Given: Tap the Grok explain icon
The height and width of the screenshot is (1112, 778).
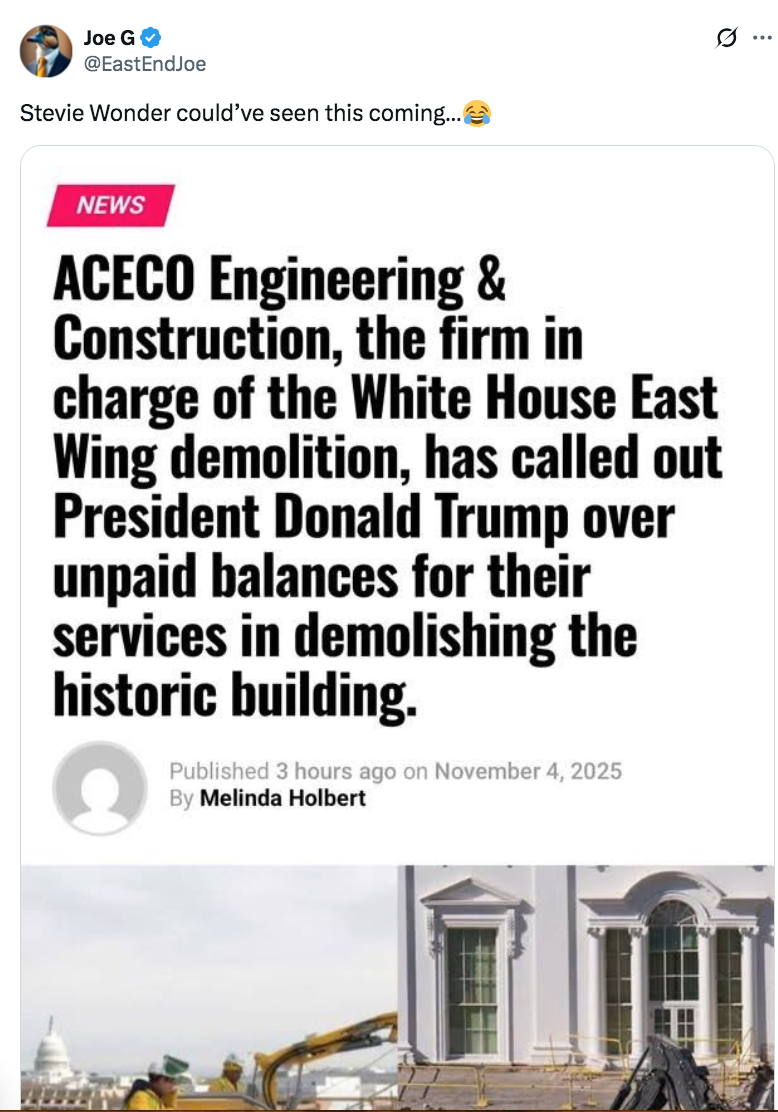Looking at the screenshot, I should click(x=727, y=39).
